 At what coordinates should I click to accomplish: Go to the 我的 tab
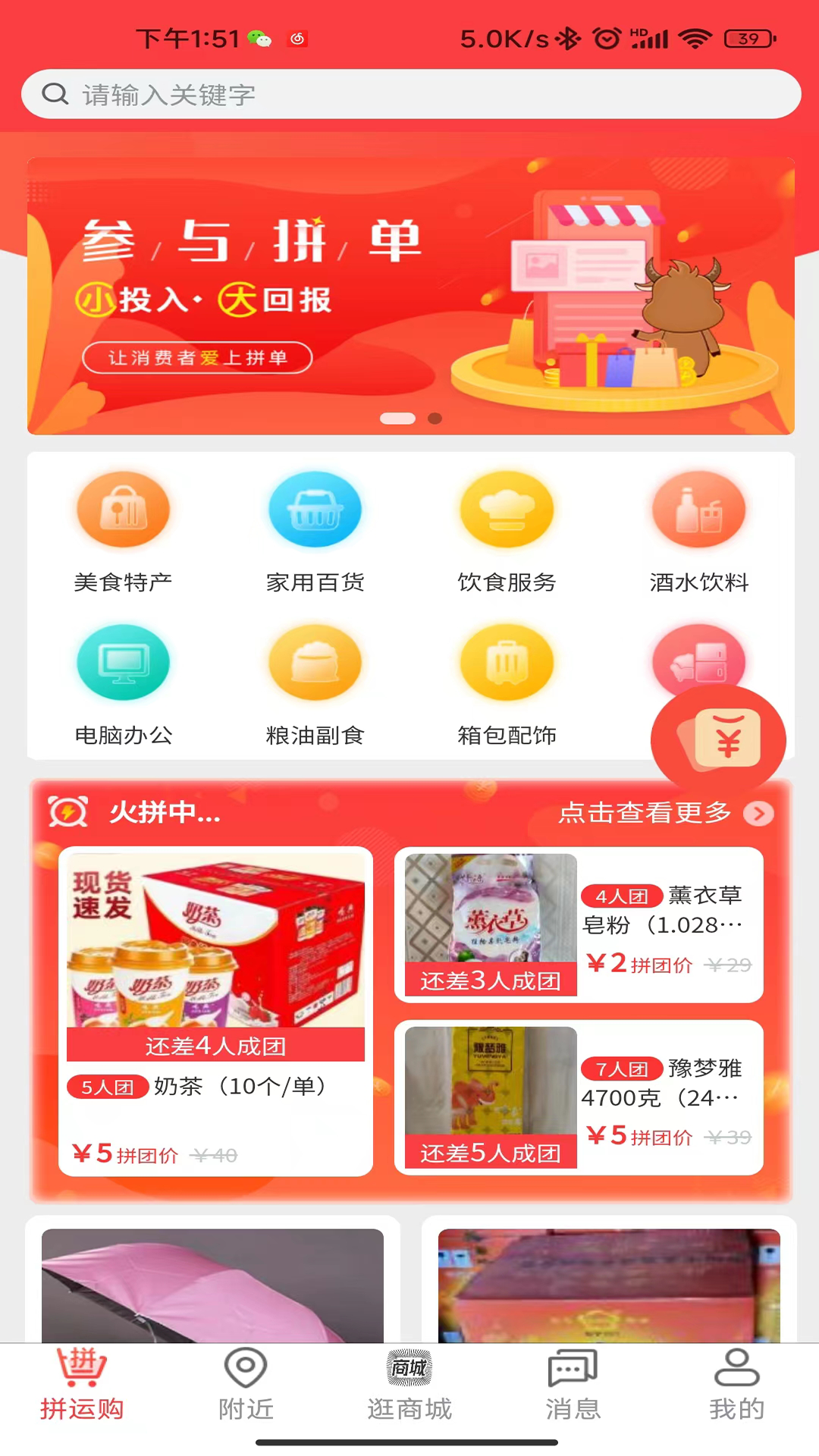736,1385
